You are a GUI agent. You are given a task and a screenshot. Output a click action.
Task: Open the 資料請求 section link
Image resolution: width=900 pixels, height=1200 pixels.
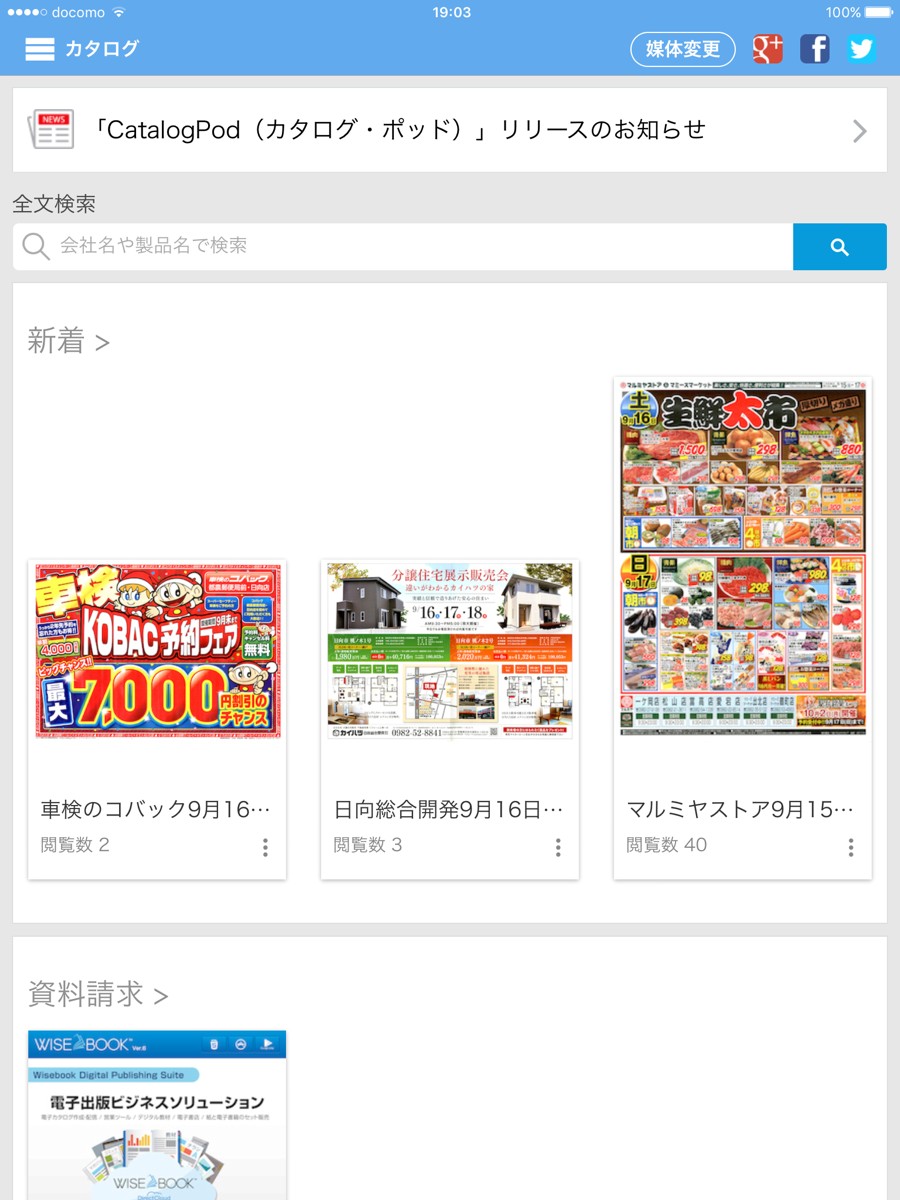97,994
